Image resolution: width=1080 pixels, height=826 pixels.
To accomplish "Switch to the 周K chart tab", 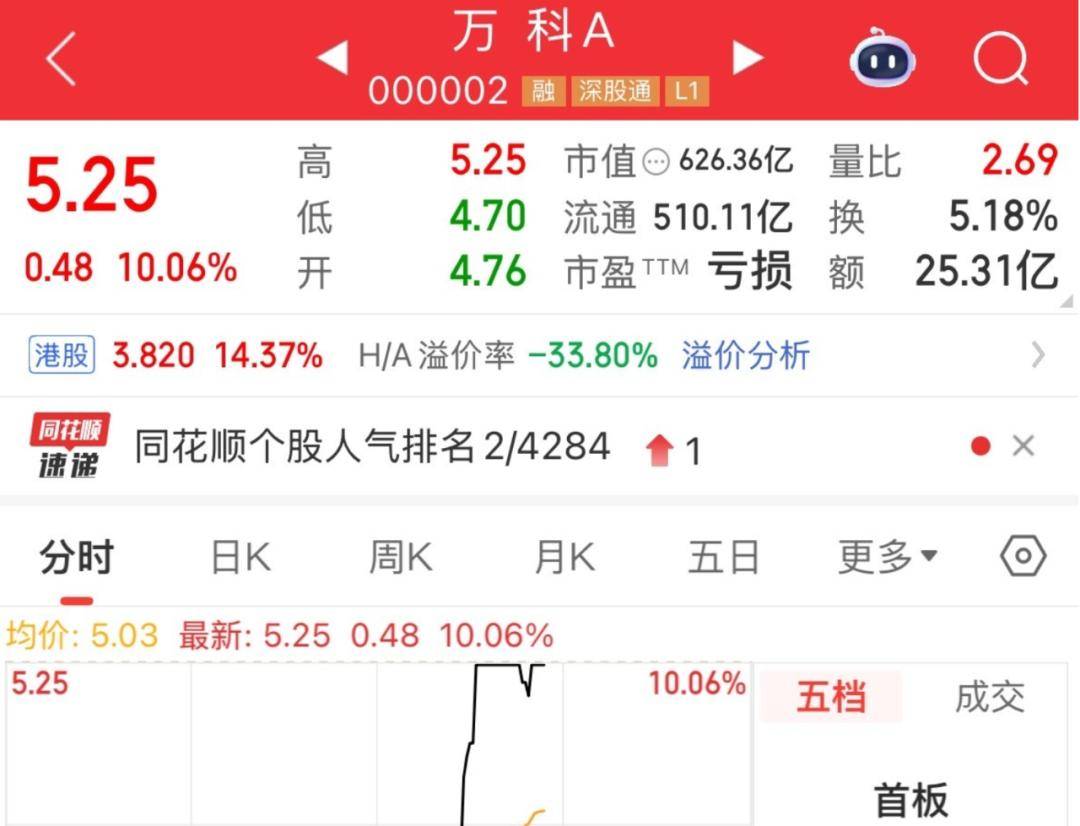I will (400, 557).
